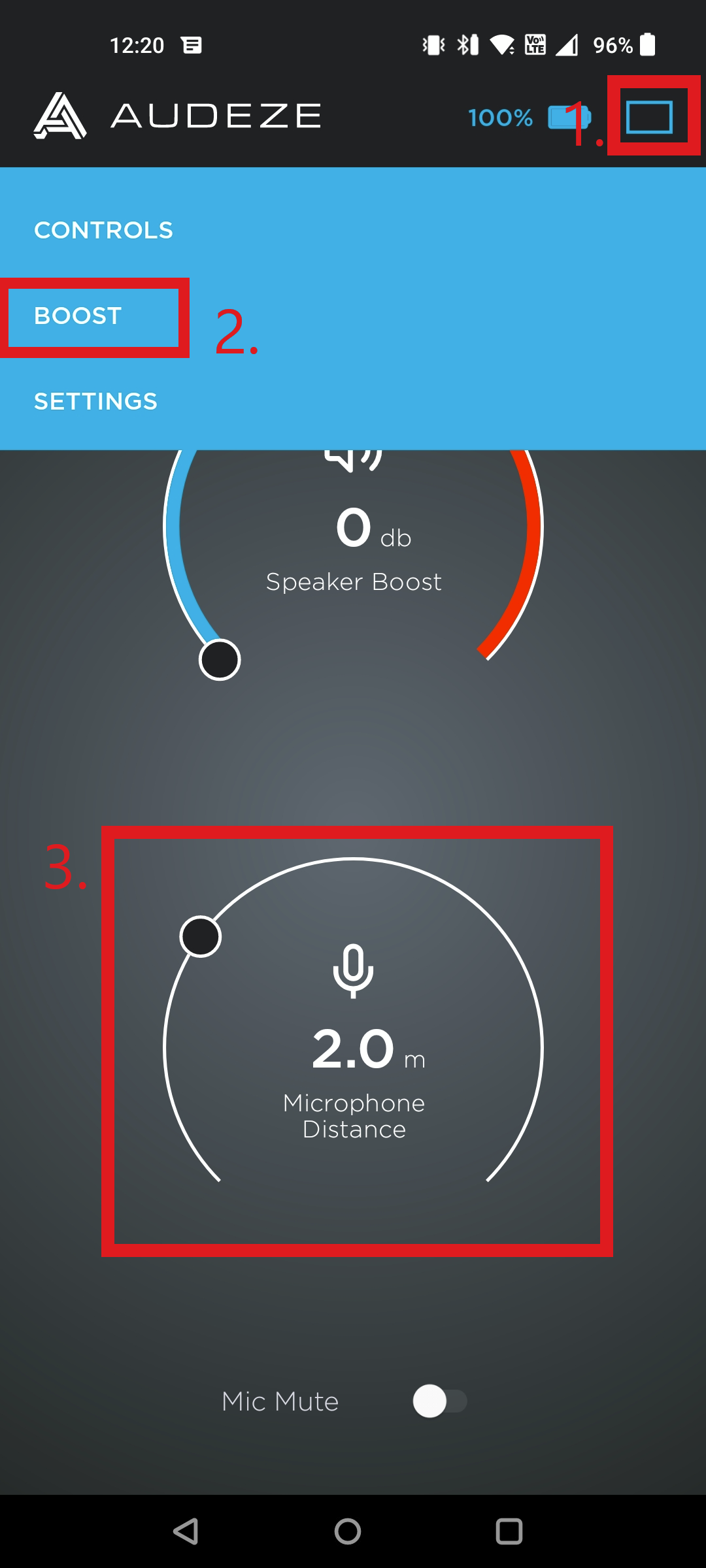Select BOOST from the navigation menu
706x1568 pixels.
pyautogui.click(x=77, y=316)
